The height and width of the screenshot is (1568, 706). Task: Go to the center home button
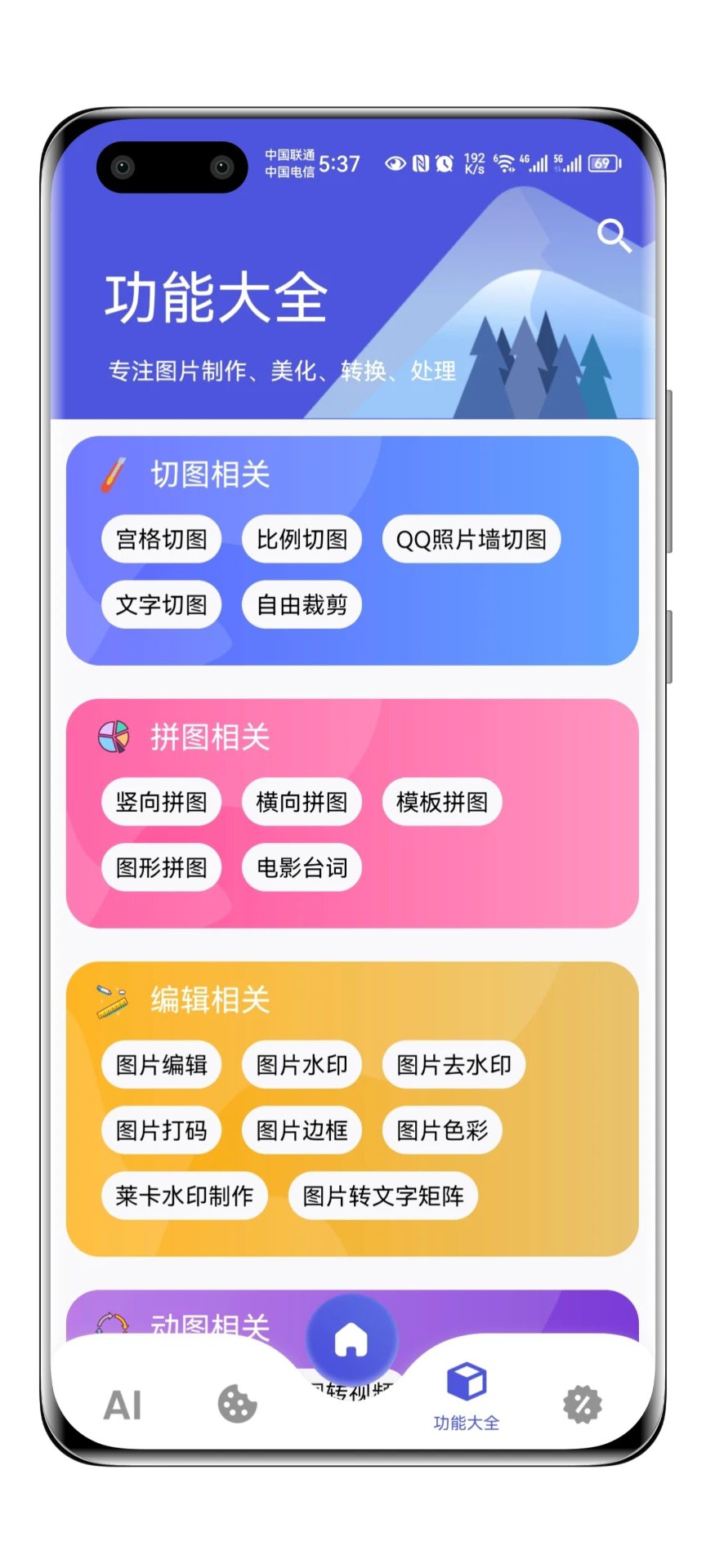pos(351,1339)
